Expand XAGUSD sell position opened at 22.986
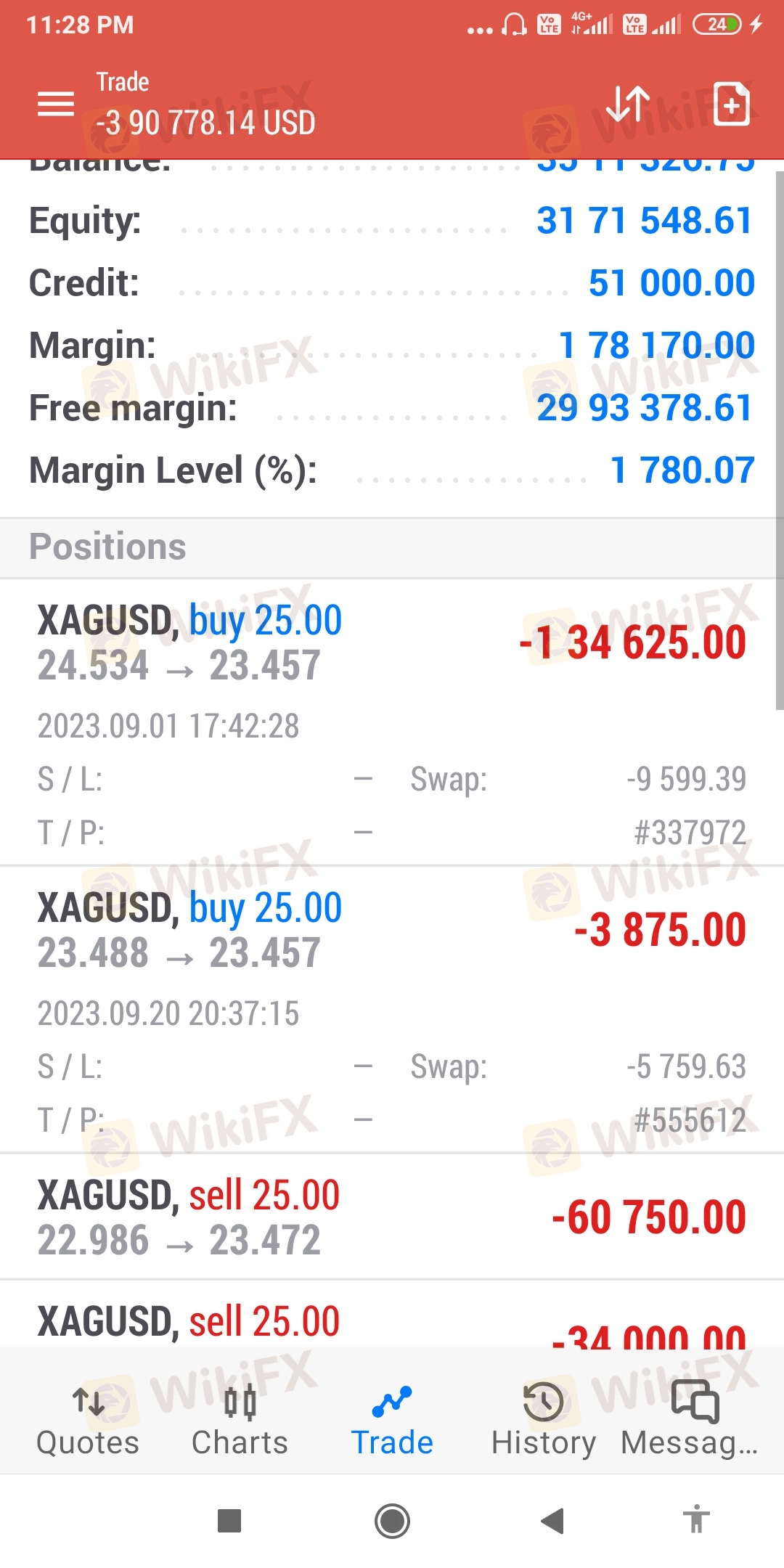The width and height of the screenshot is (784, 1568). 392,1217
